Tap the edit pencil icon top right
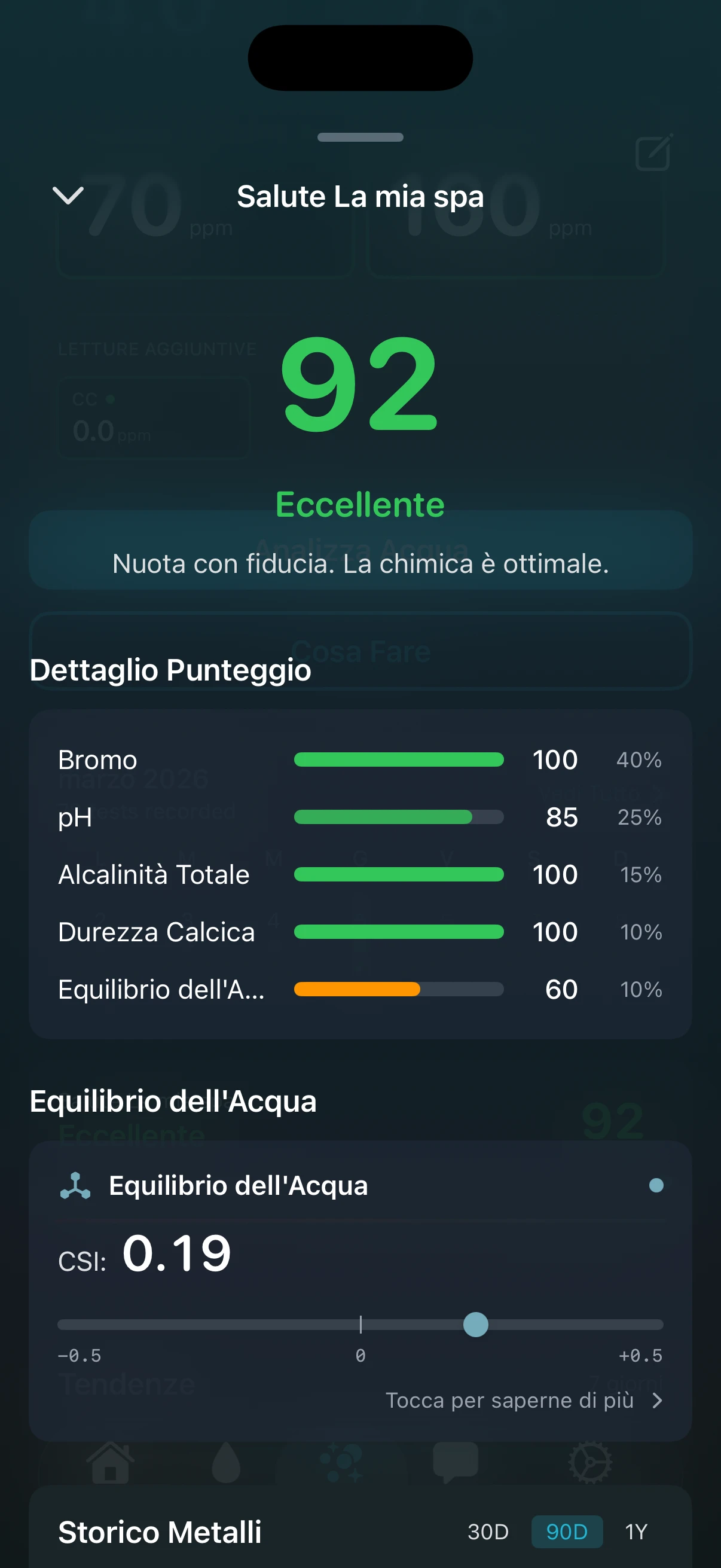This screenshot has height=1568, width=721. tap(652, 153)
